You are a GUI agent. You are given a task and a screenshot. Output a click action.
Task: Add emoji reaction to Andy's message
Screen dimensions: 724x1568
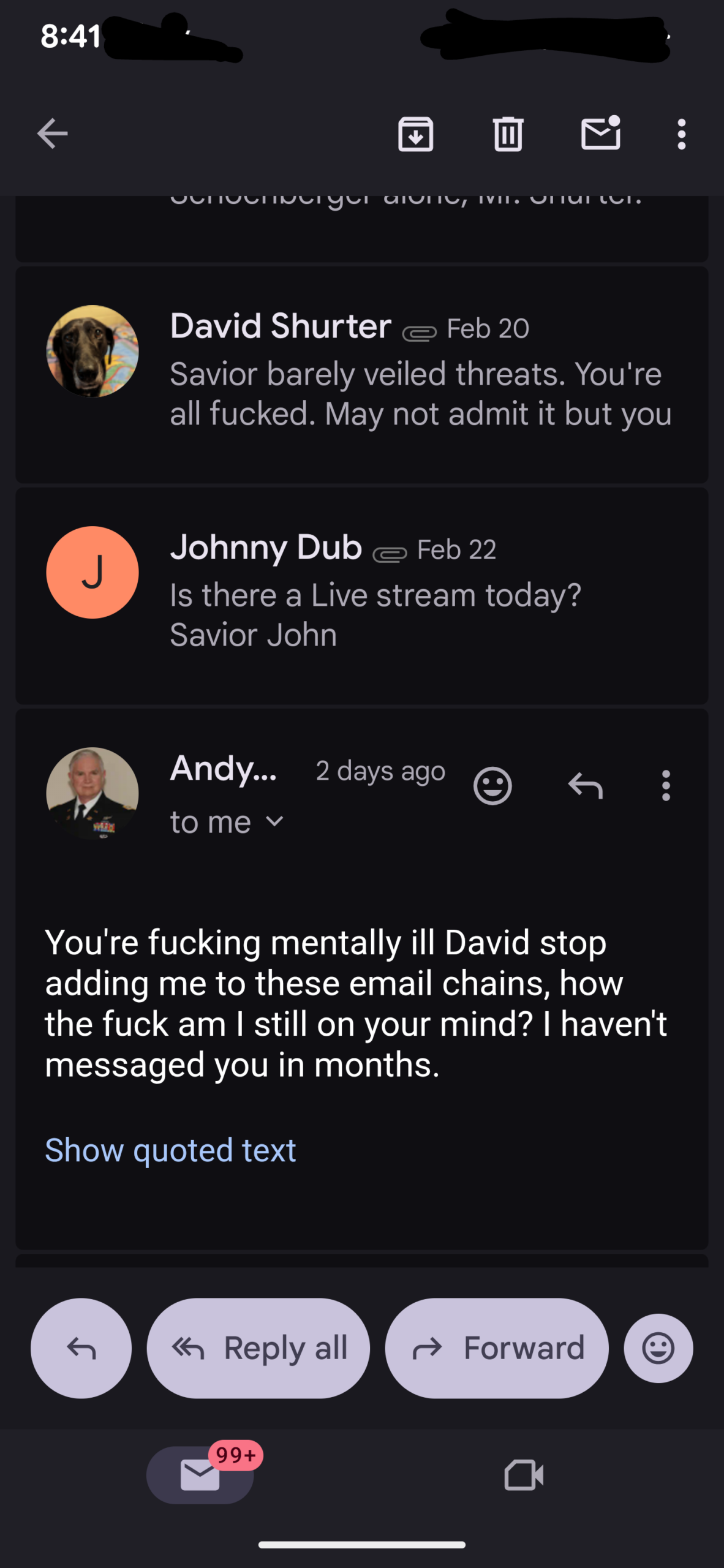492,785
